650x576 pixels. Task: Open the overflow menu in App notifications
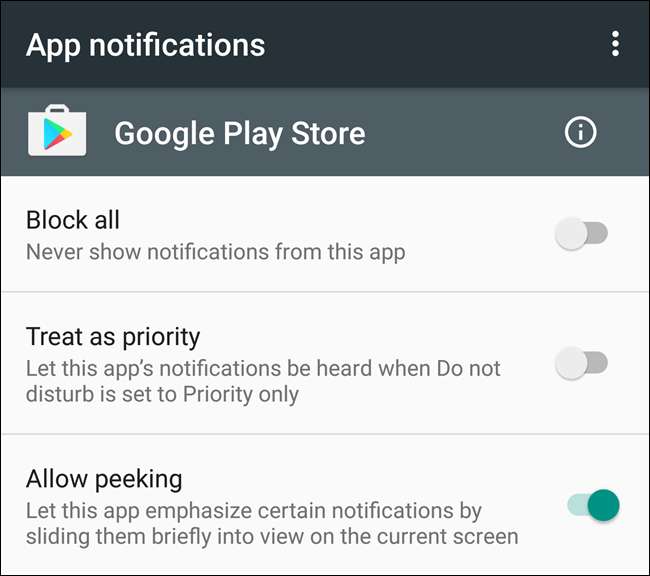point(615,44)
